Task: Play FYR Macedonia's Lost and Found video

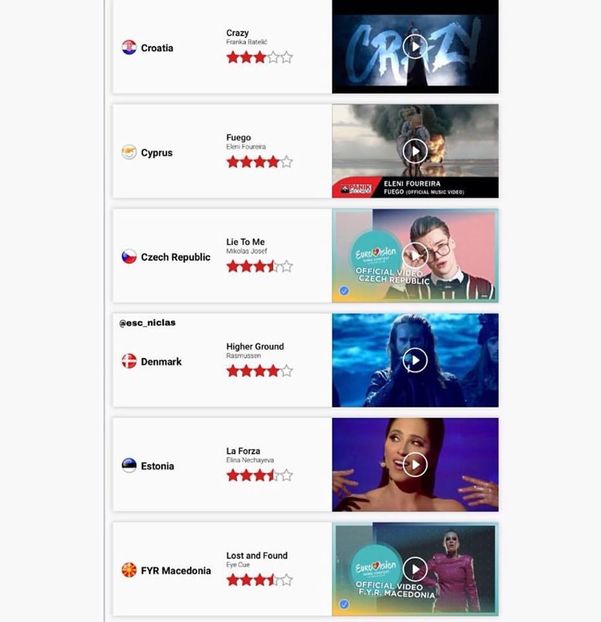Action: (x=414, y=568)
